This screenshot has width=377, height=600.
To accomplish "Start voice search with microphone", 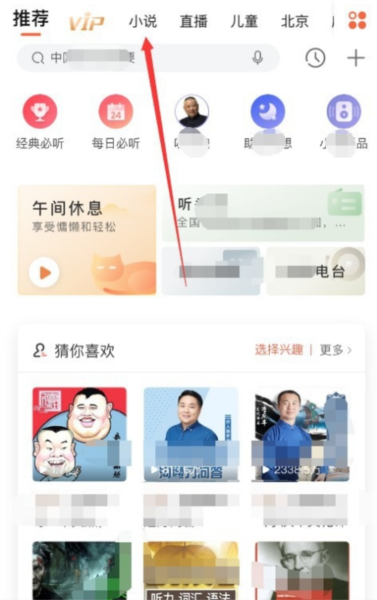I will 258,58.
